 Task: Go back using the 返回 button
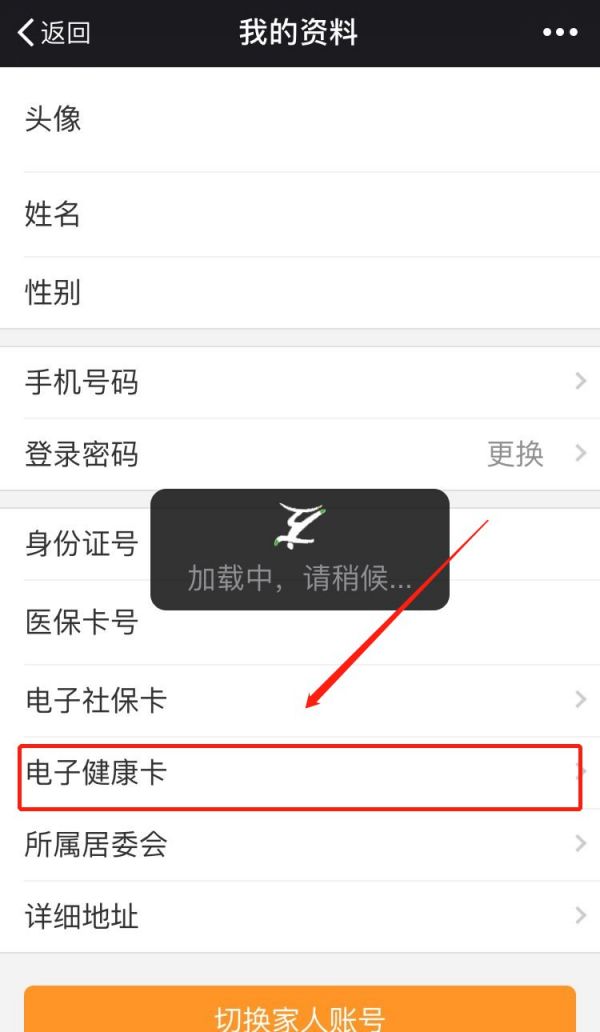coord(54,32)
